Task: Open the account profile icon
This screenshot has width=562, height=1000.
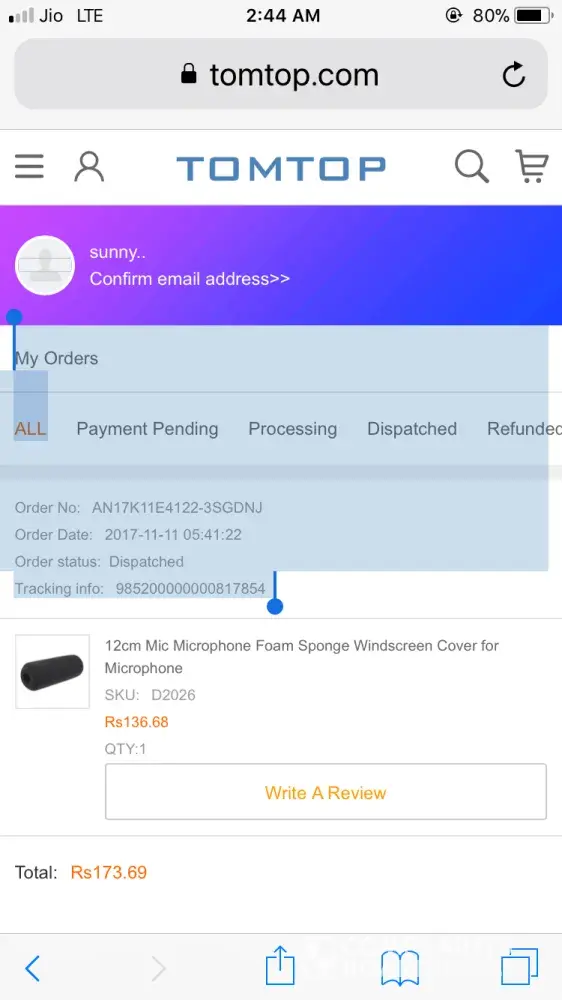Action: 89,167
